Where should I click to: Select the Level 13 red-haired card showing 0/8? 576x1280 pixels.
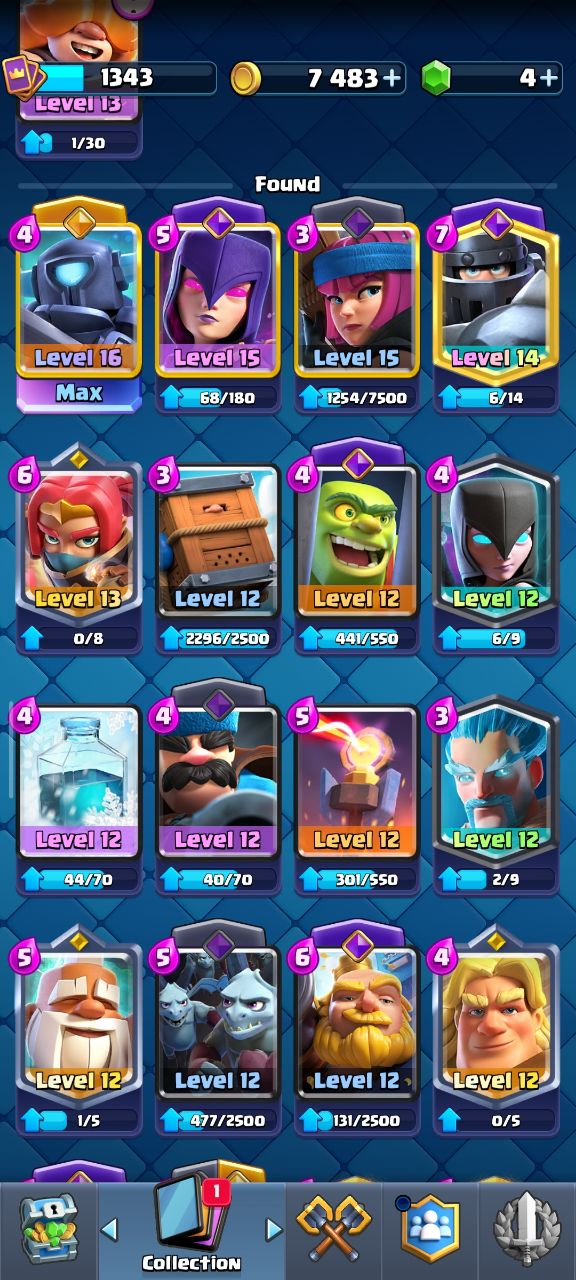click(79, 552)
